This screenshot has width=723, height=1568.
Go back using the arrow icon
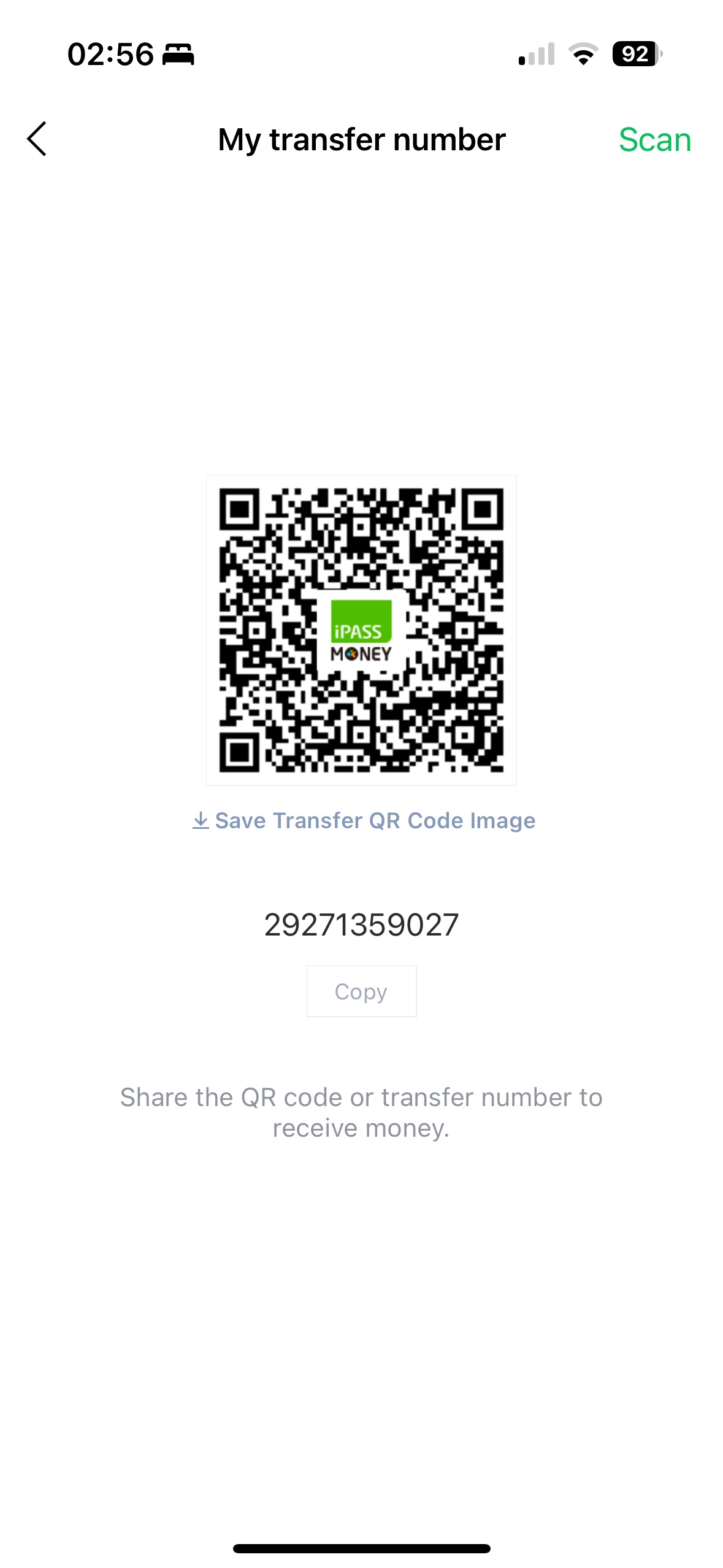(37, 139)
